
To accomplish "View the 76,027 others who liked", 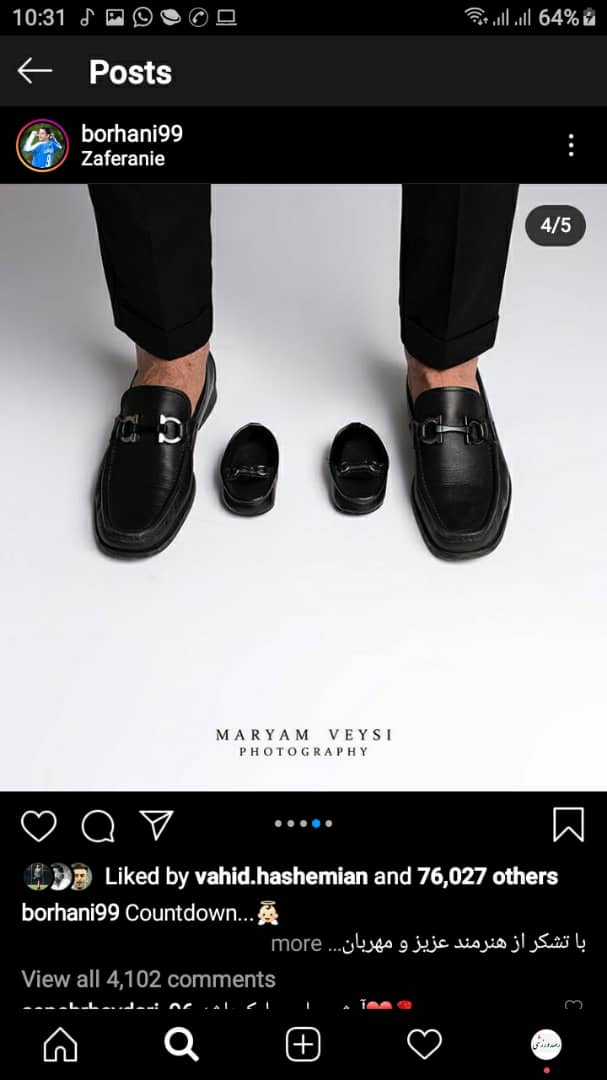I will point(487,877).
